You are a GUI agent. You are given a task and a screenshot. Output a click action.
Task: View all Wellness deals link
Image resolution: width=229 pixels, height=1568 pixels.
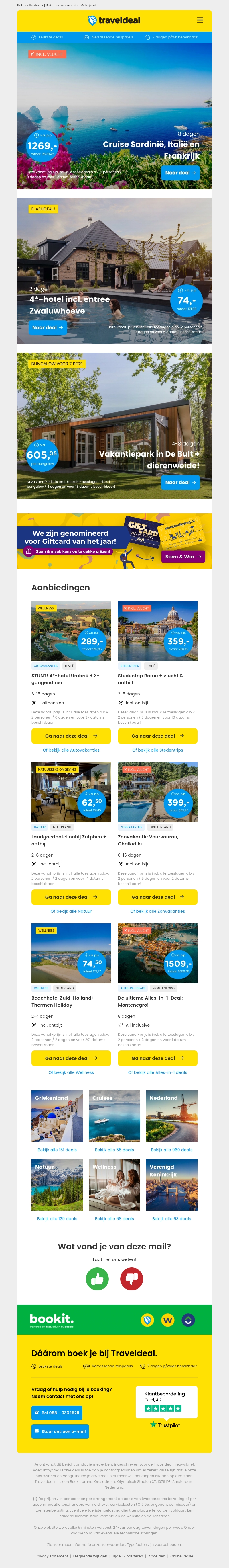click(71, 1072)
